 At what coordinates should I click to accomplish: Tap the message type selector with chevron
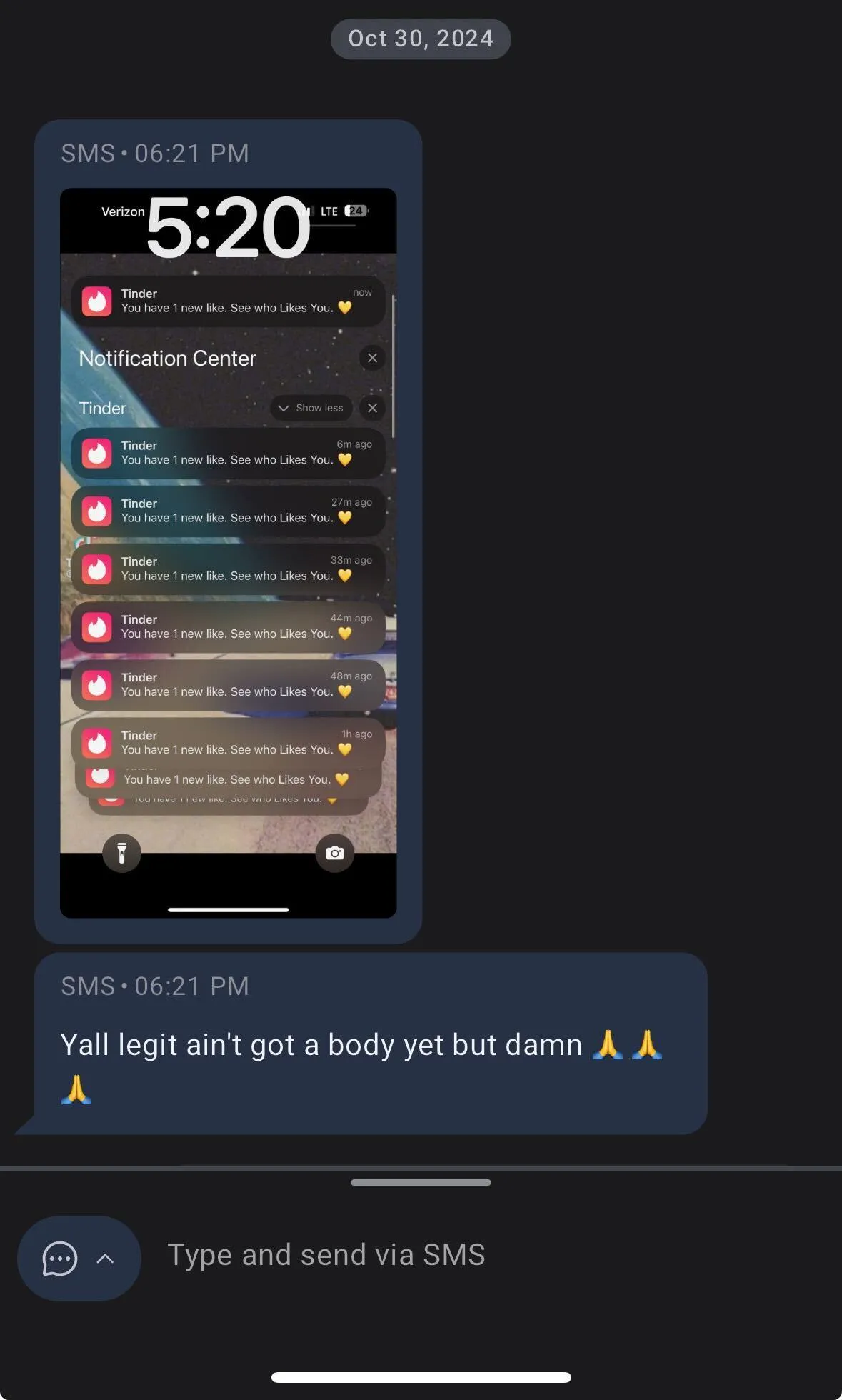[x=79, y=1259]
